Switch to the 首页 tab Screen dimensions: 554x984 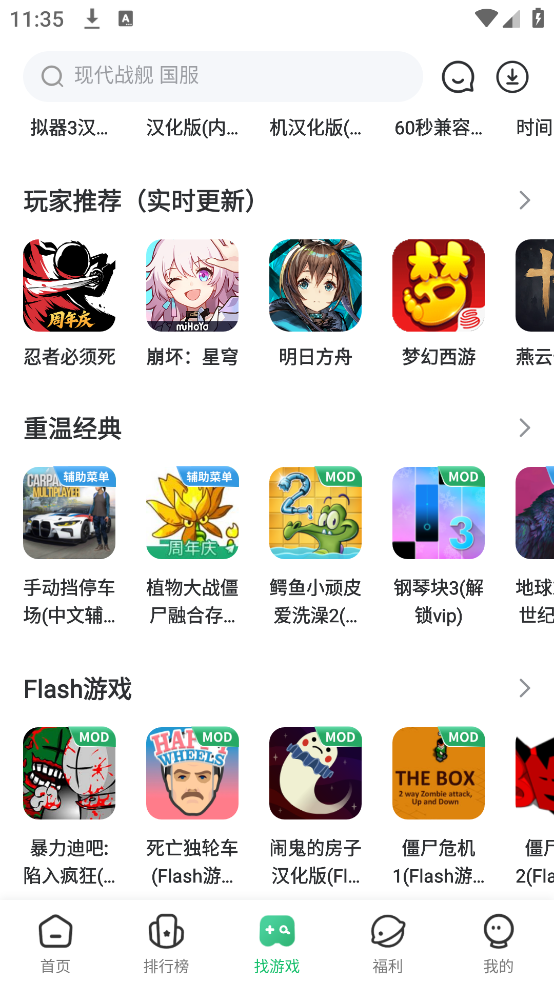coord(55,943)
